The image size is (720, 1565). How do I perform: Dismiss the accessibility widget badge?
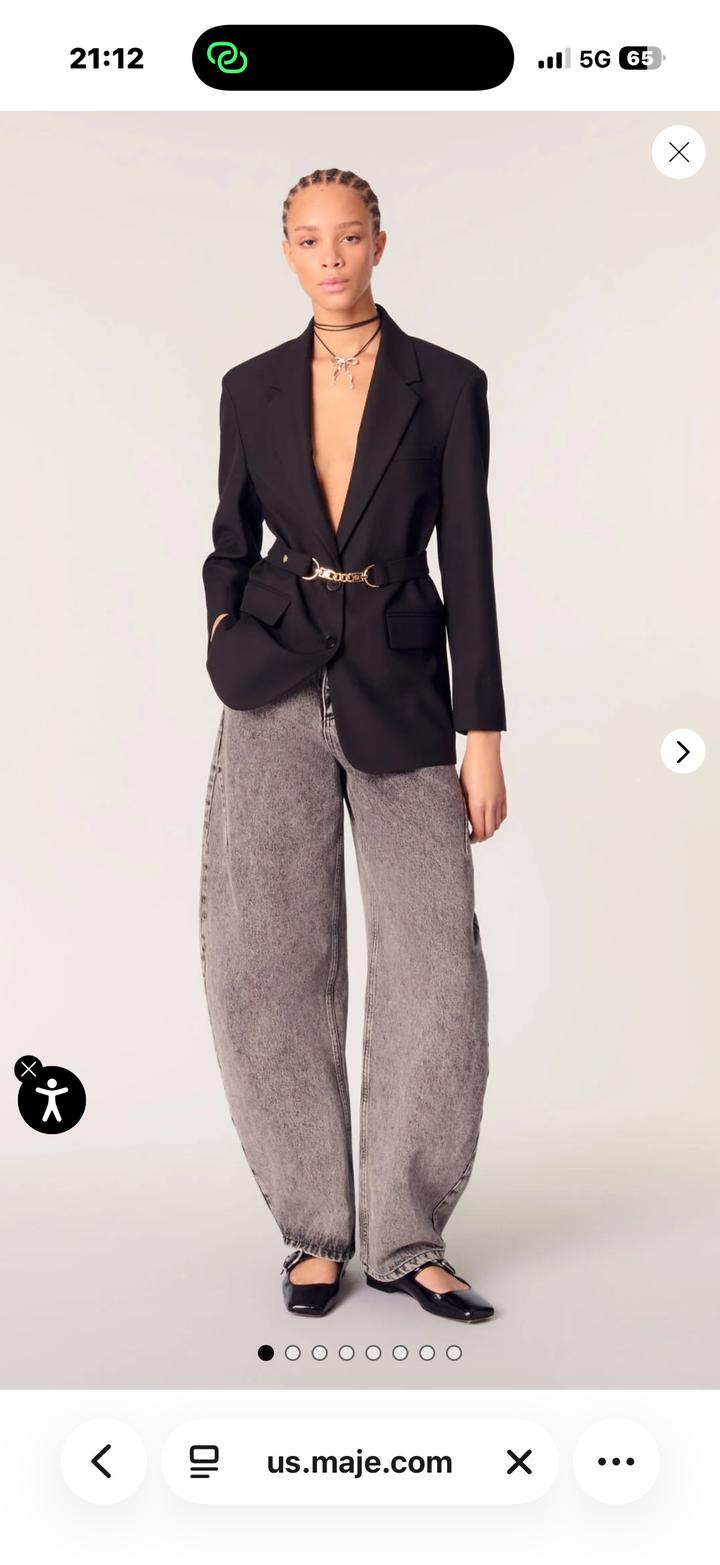pos(28,1069)
